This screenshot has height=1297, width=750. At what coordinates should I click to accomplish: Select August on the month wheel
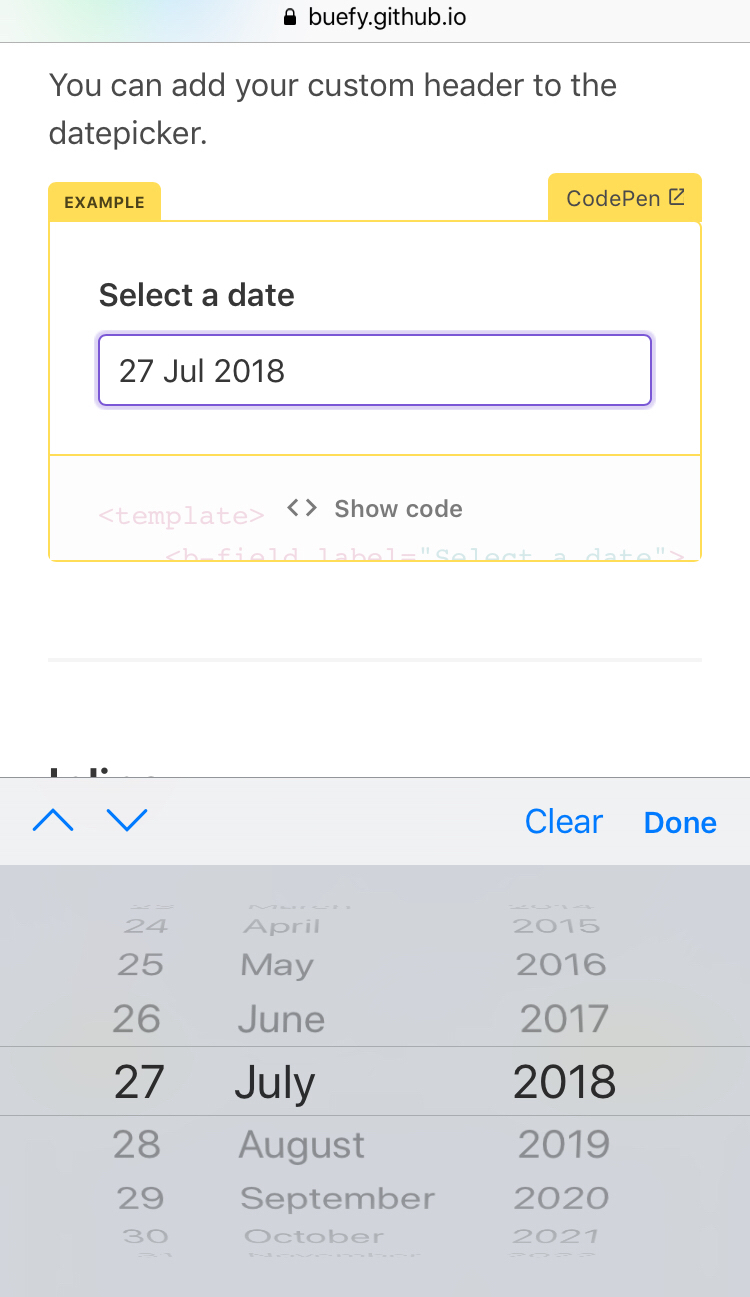(x=301, y=1144)
